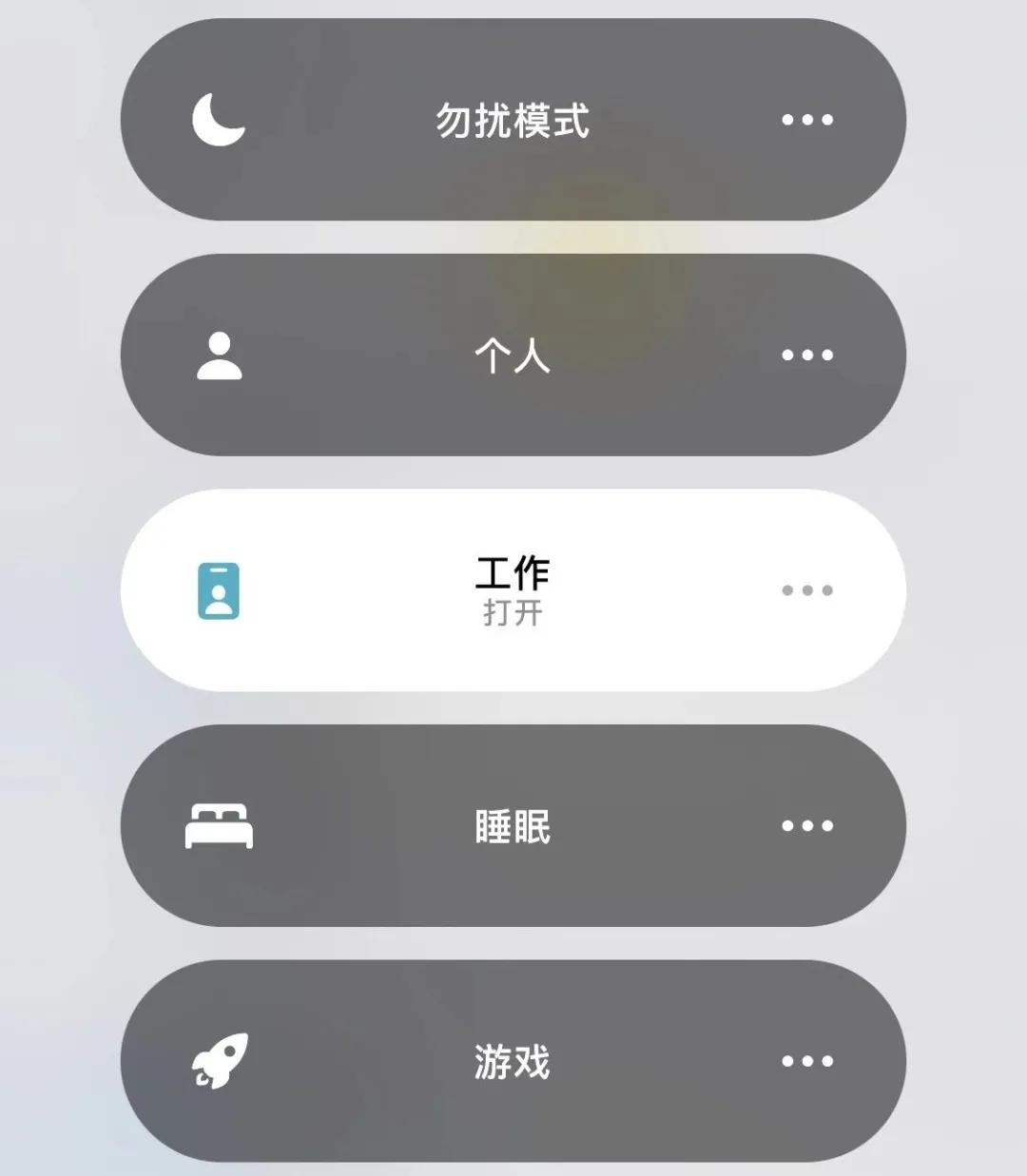Screen dimensions: 1027x1176
Task: Select the 个人 focus entry
Action: click(x=513, y=354)
